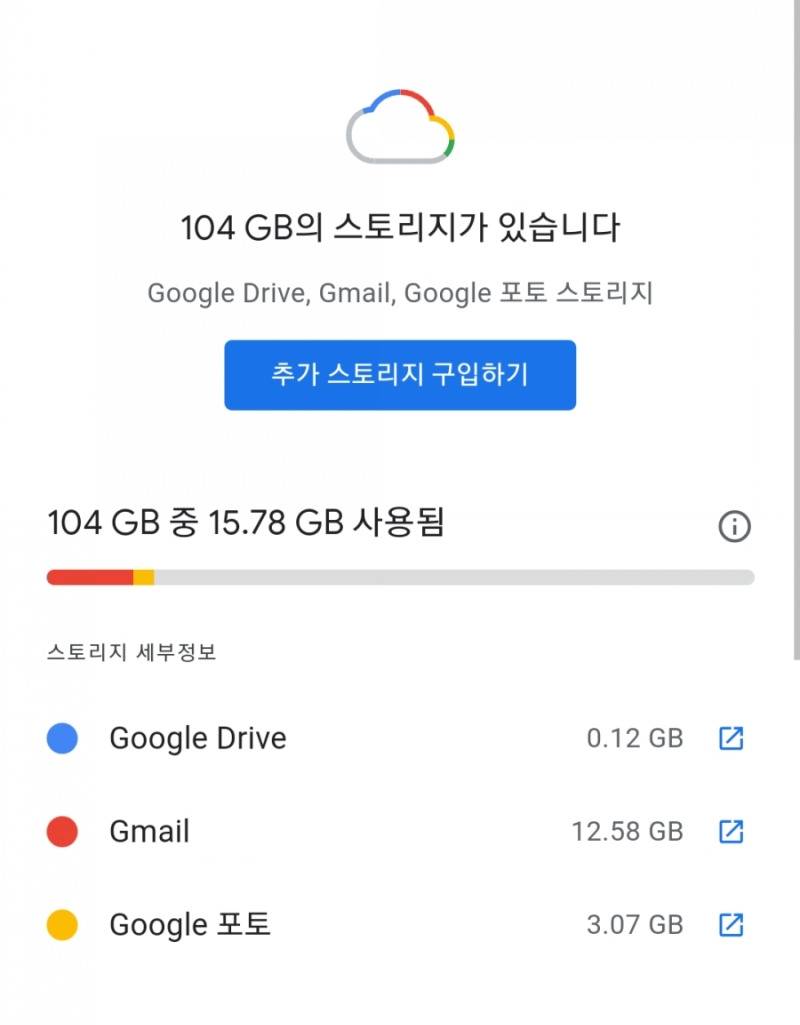Open Google 포토 storage external link
The image size is (800, 1025).
(731, 924)
